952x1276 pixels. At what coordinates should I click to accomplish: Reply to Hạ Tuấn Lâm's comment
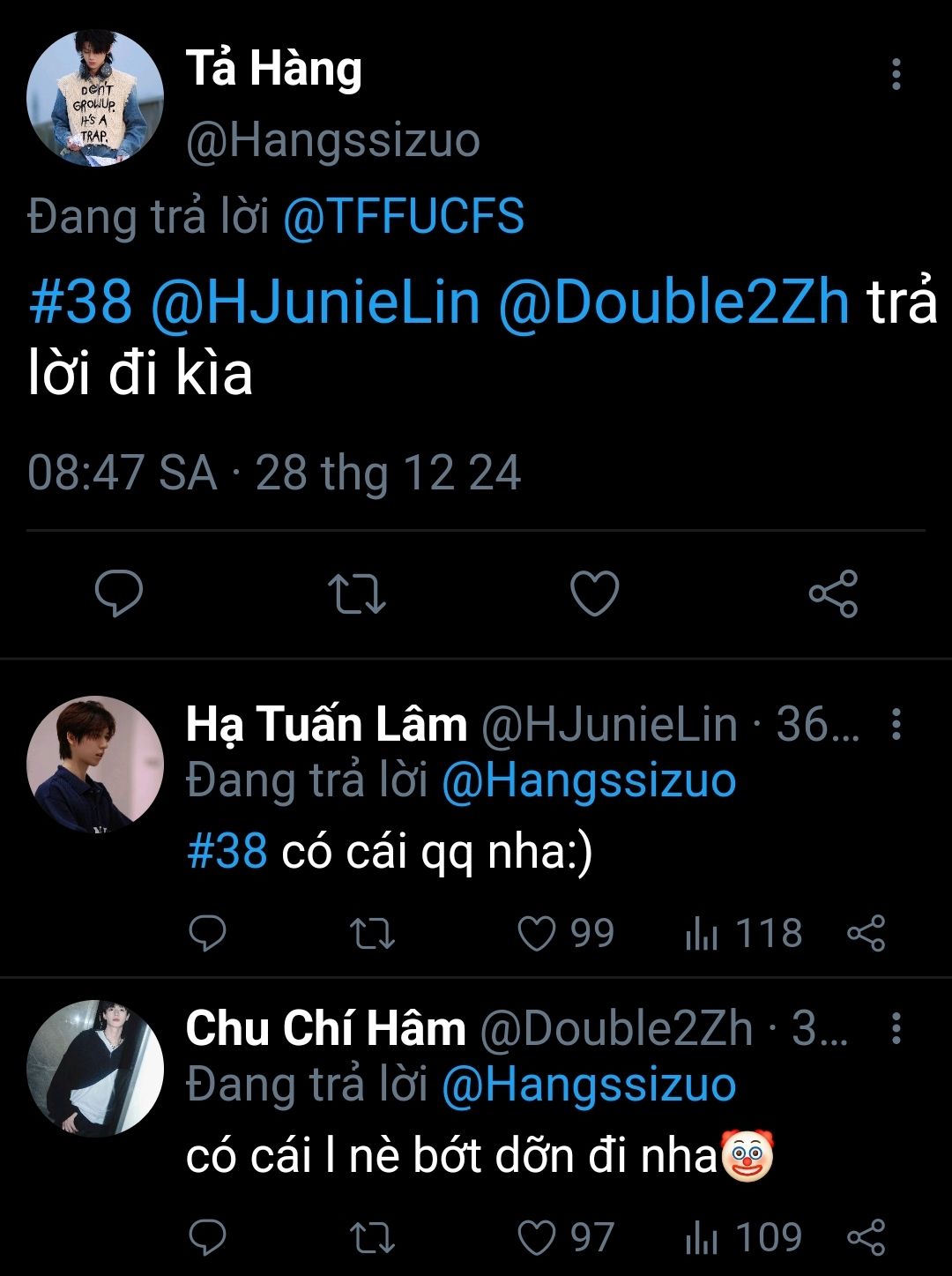[x=209, y=934]
